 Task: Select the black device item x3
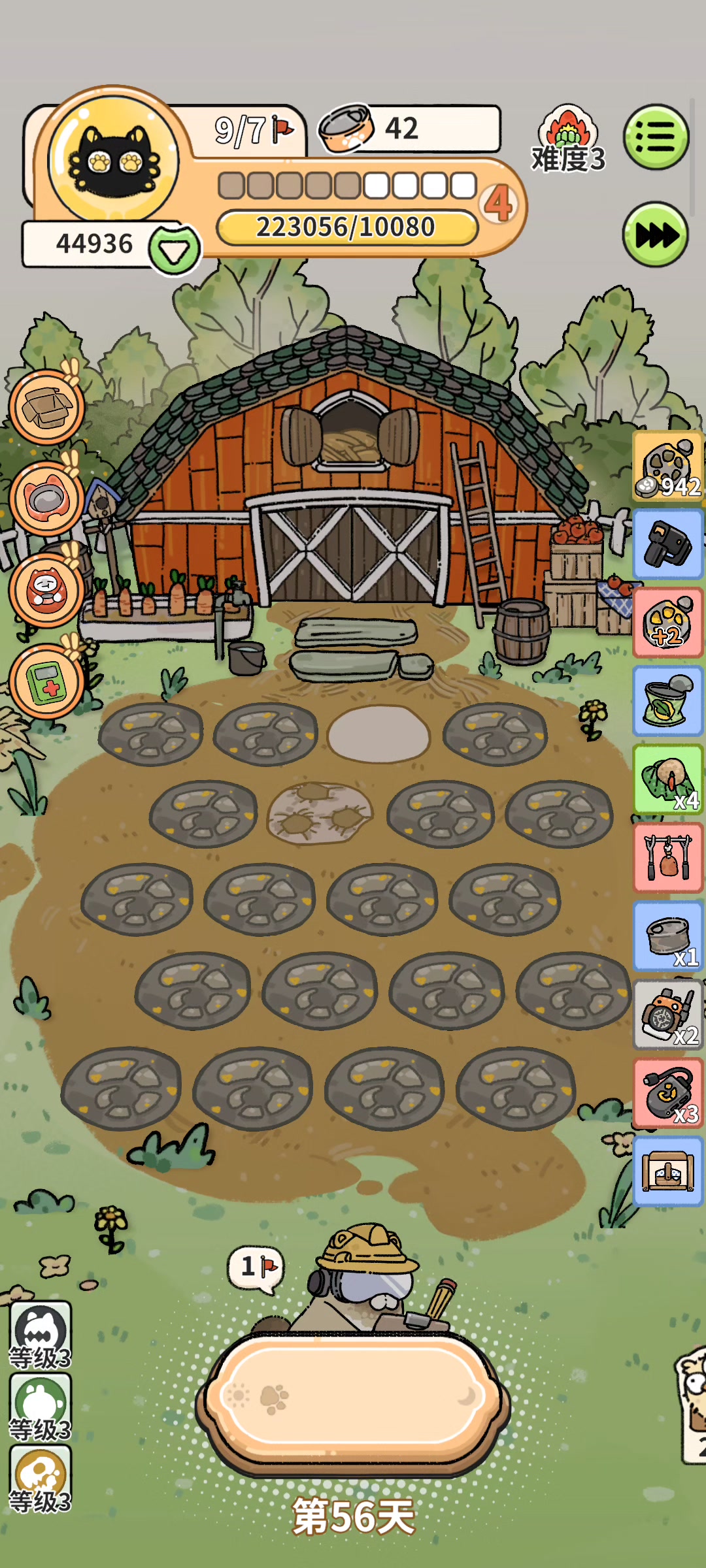point(667,1093)
